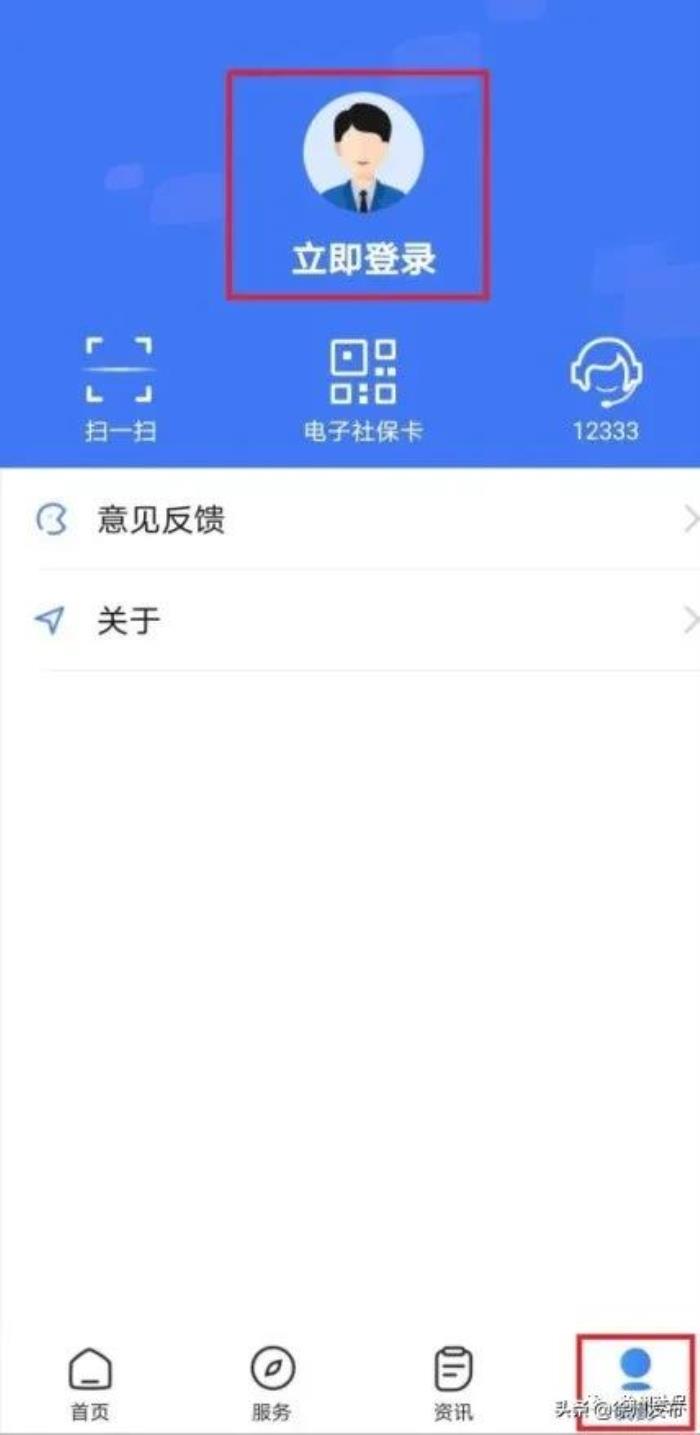The width and height of the screenshot is (700, 1435).
Task: Switch to the 服务 services tab
Action: [x=272, y=1383]
